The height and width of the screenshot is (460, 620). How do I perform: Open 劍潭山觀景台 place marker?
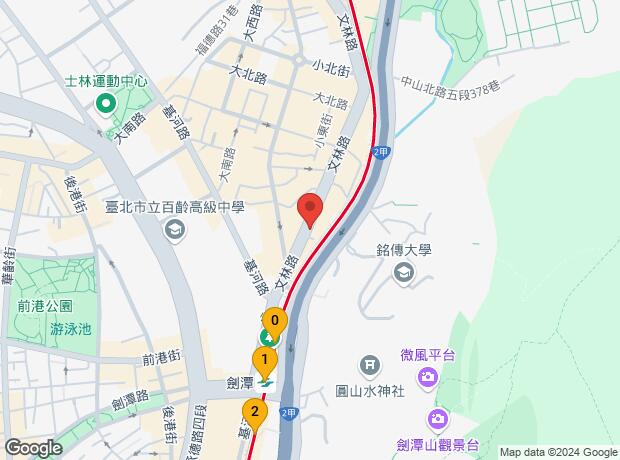[437, 418]
